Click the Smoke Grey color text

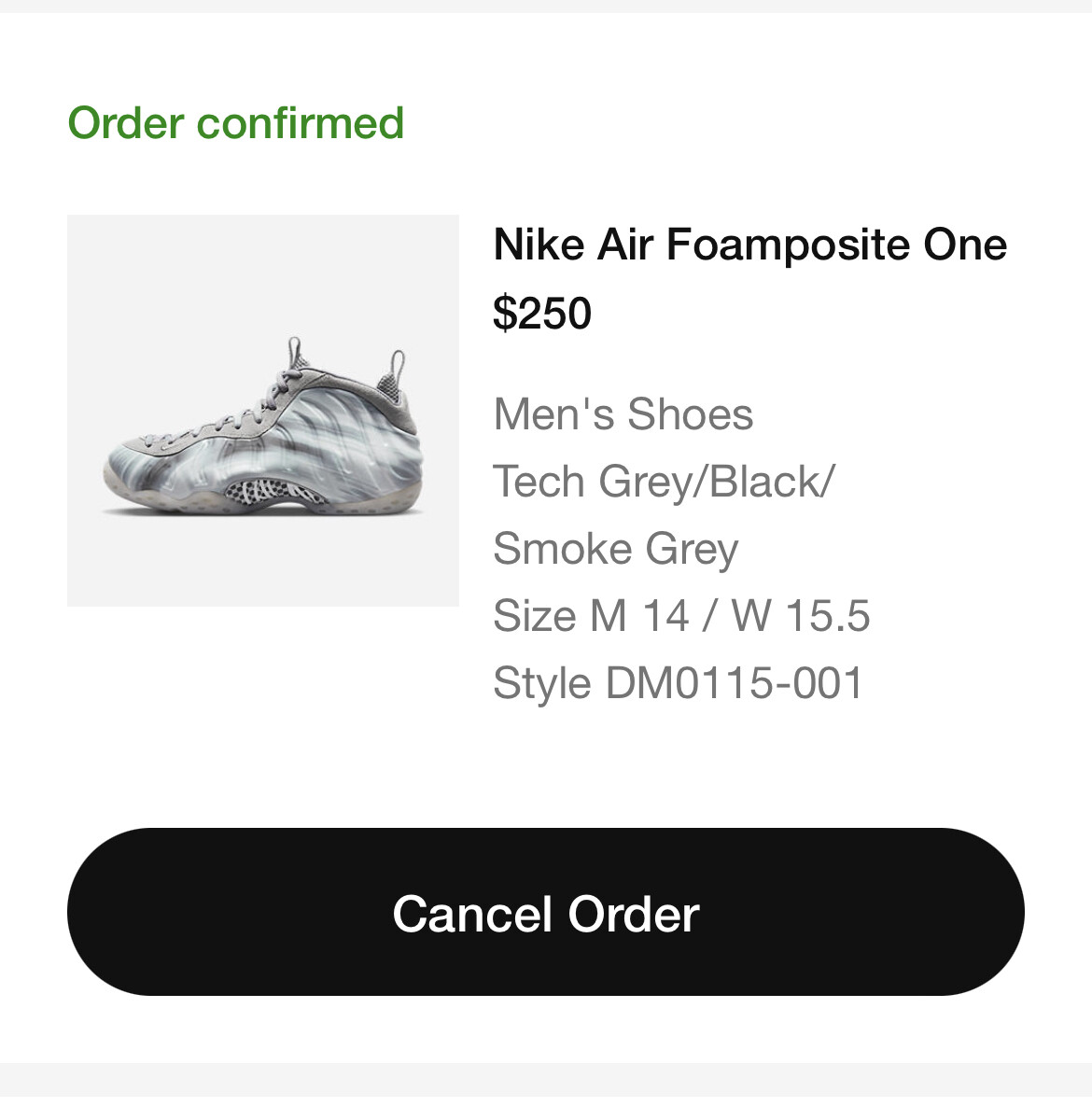tap(615, 548)
